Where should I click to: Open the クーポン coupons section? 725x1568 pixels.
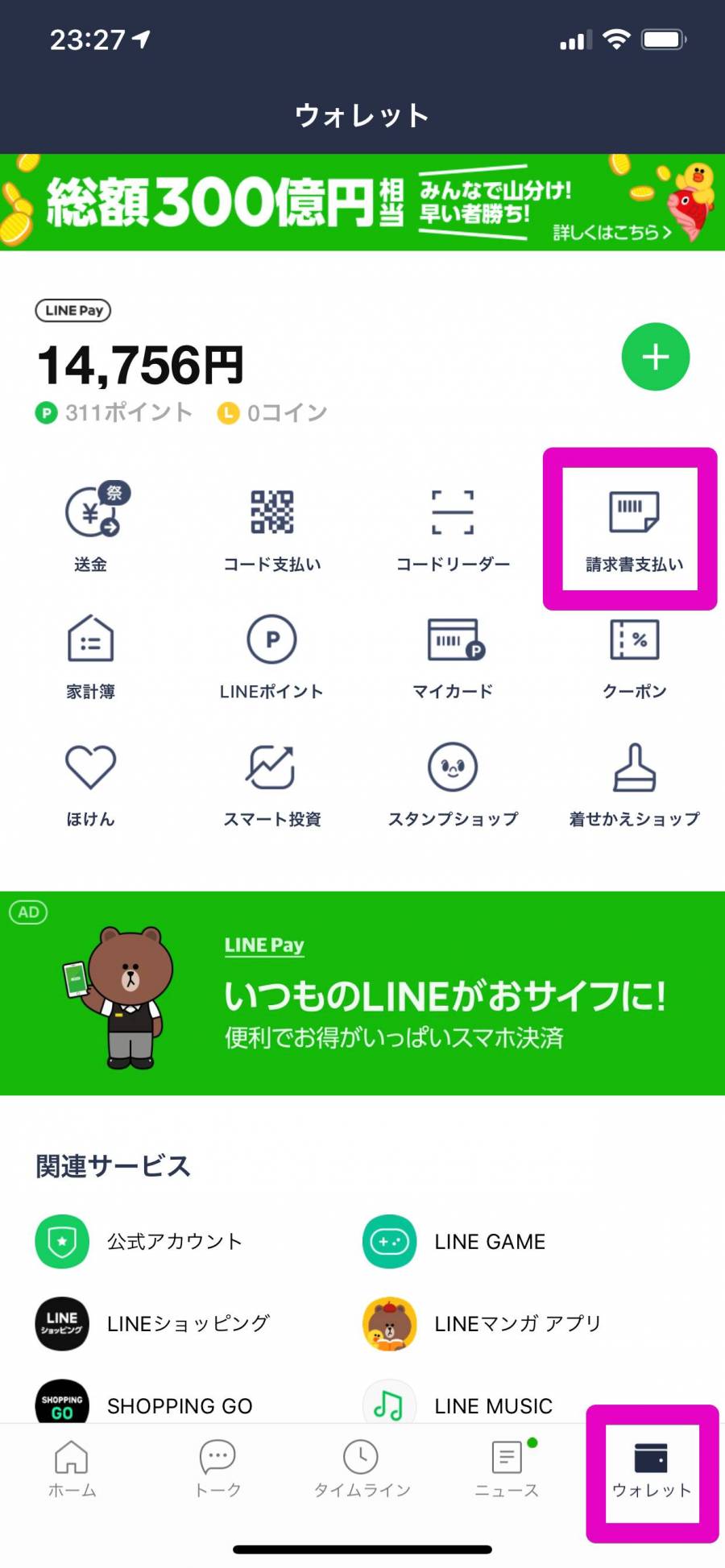(634, 655)
